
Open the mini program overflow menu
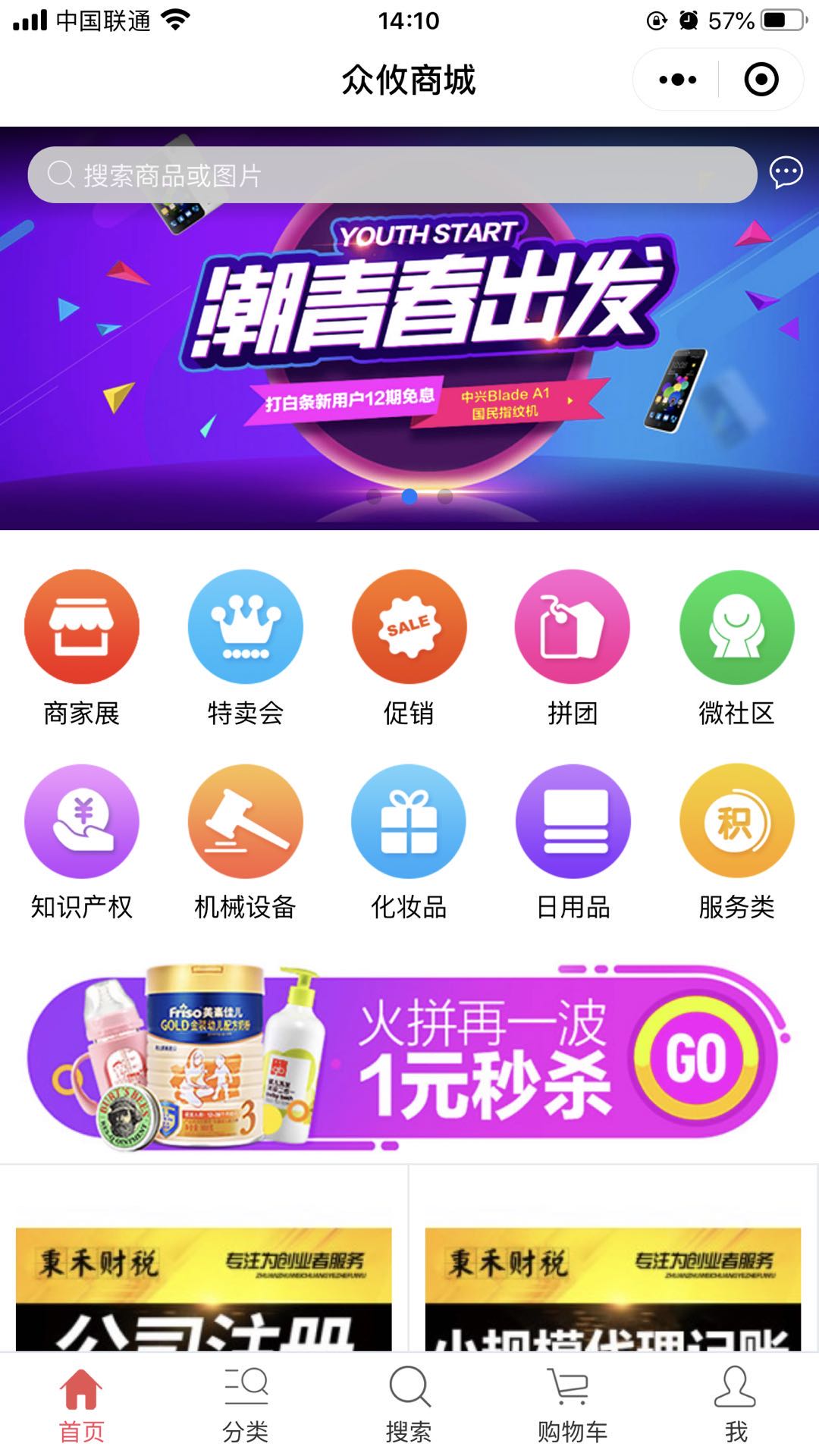(x=677, y=80)
